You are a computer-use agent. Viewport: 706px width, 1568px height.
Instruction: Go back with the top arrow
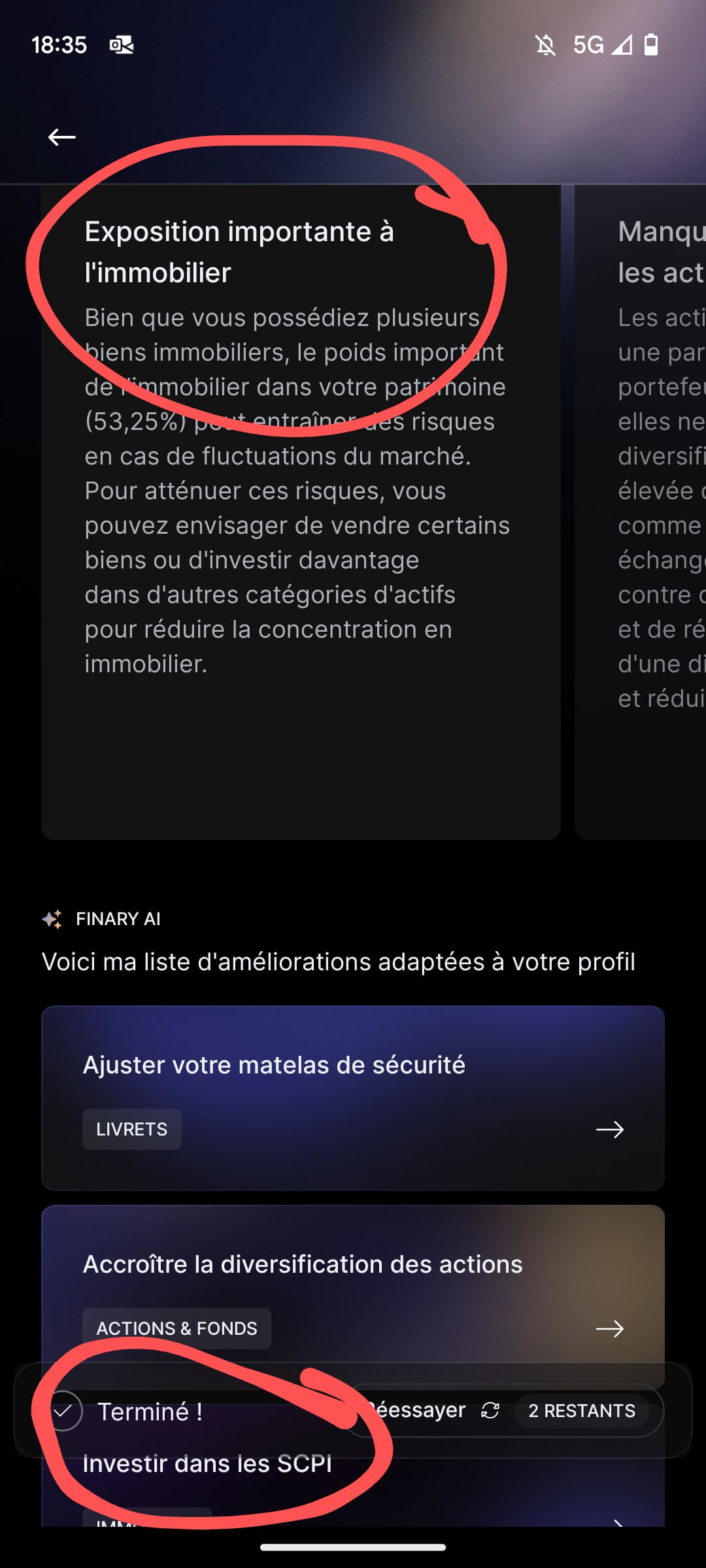pos(62,137)
